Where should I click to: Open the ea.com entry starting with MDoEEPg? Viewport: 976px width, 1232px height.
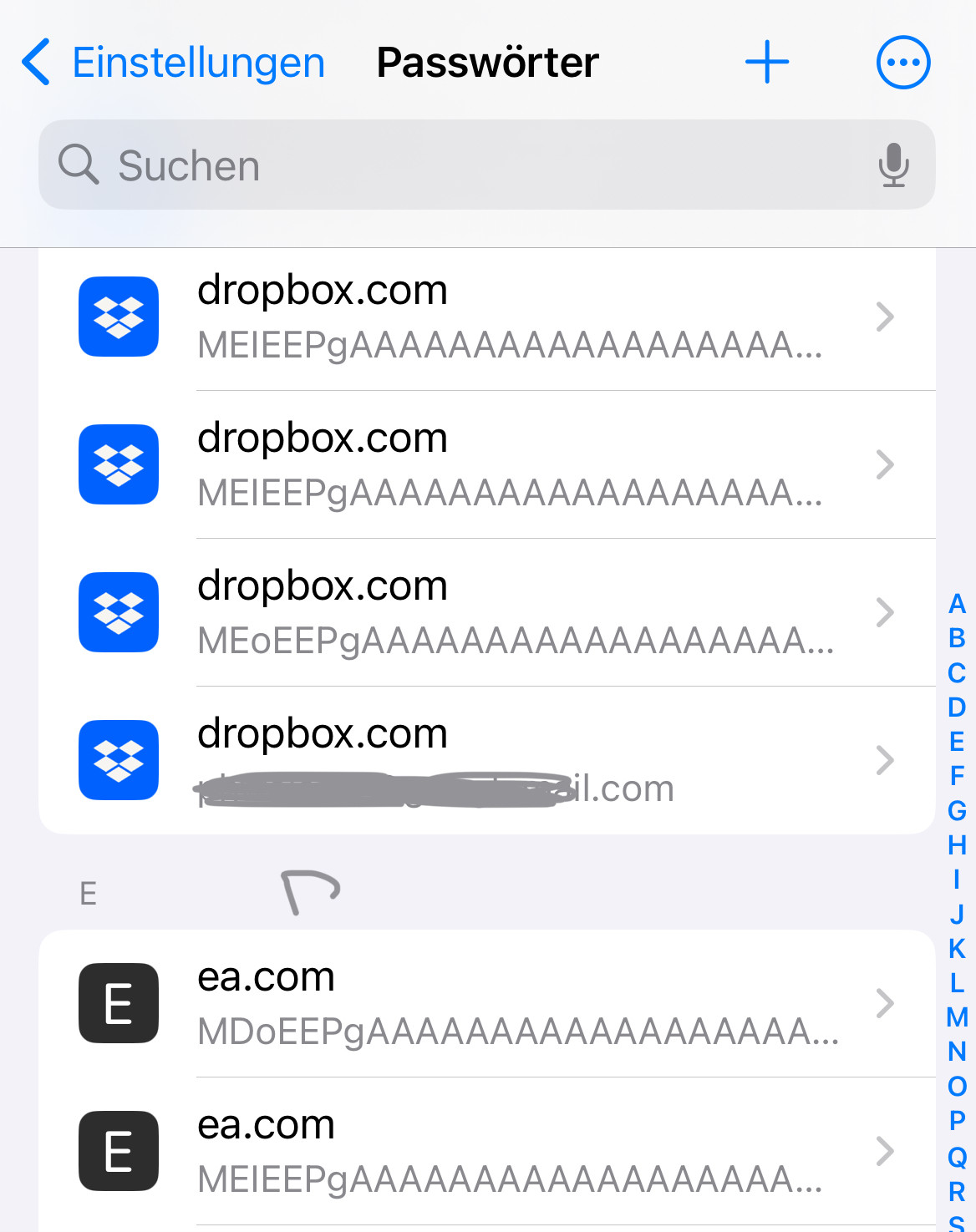[x=487, y=1003]
